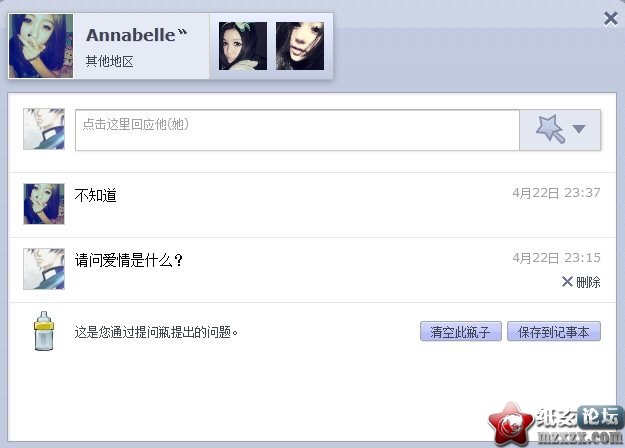Close the dialog with the X button
Image resolution: width=625 pixels, height=448 pixels.
coord(610,18)
